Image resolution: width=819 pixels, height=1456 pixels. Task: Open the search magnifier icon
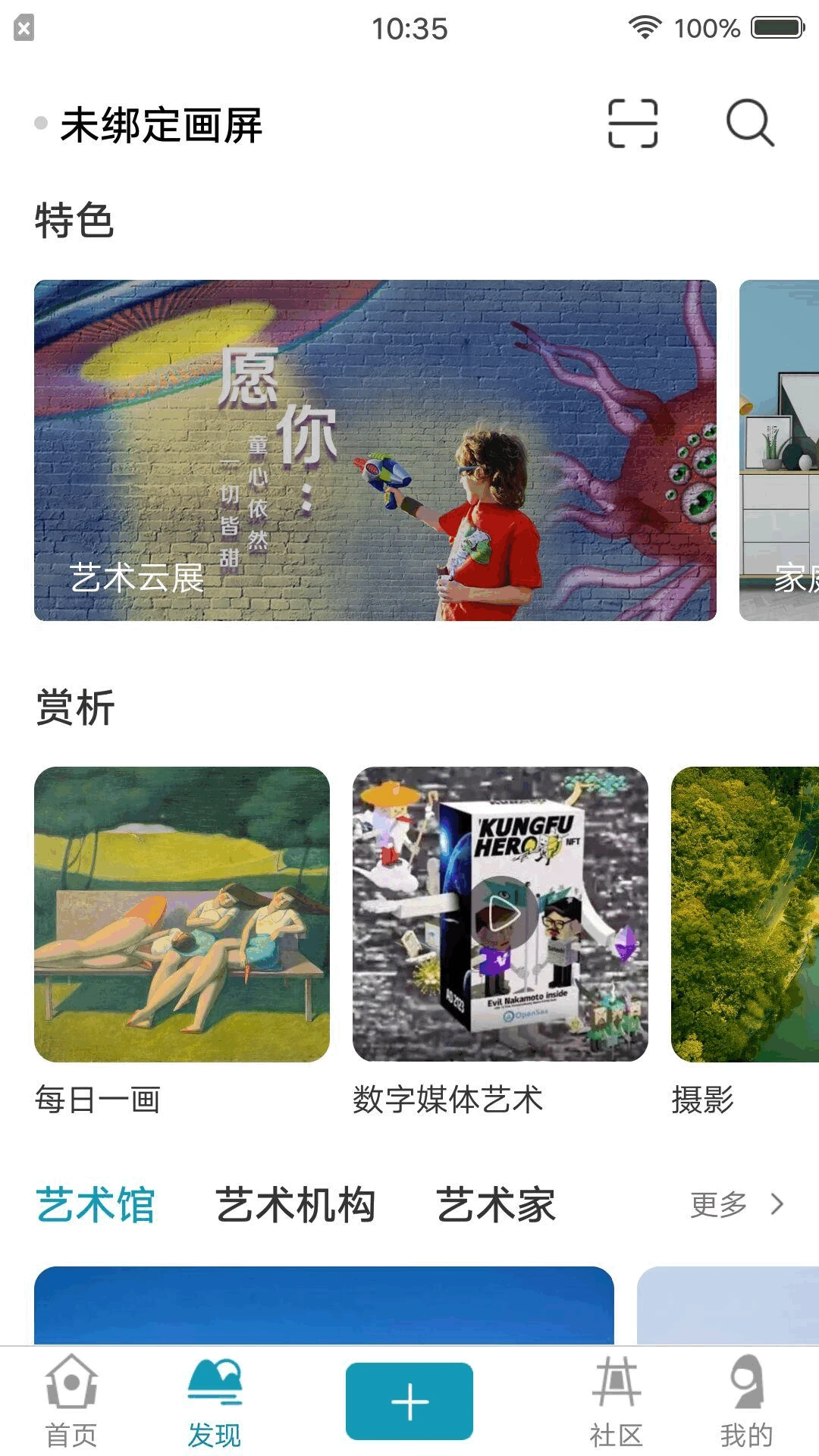tap(749, 123)
